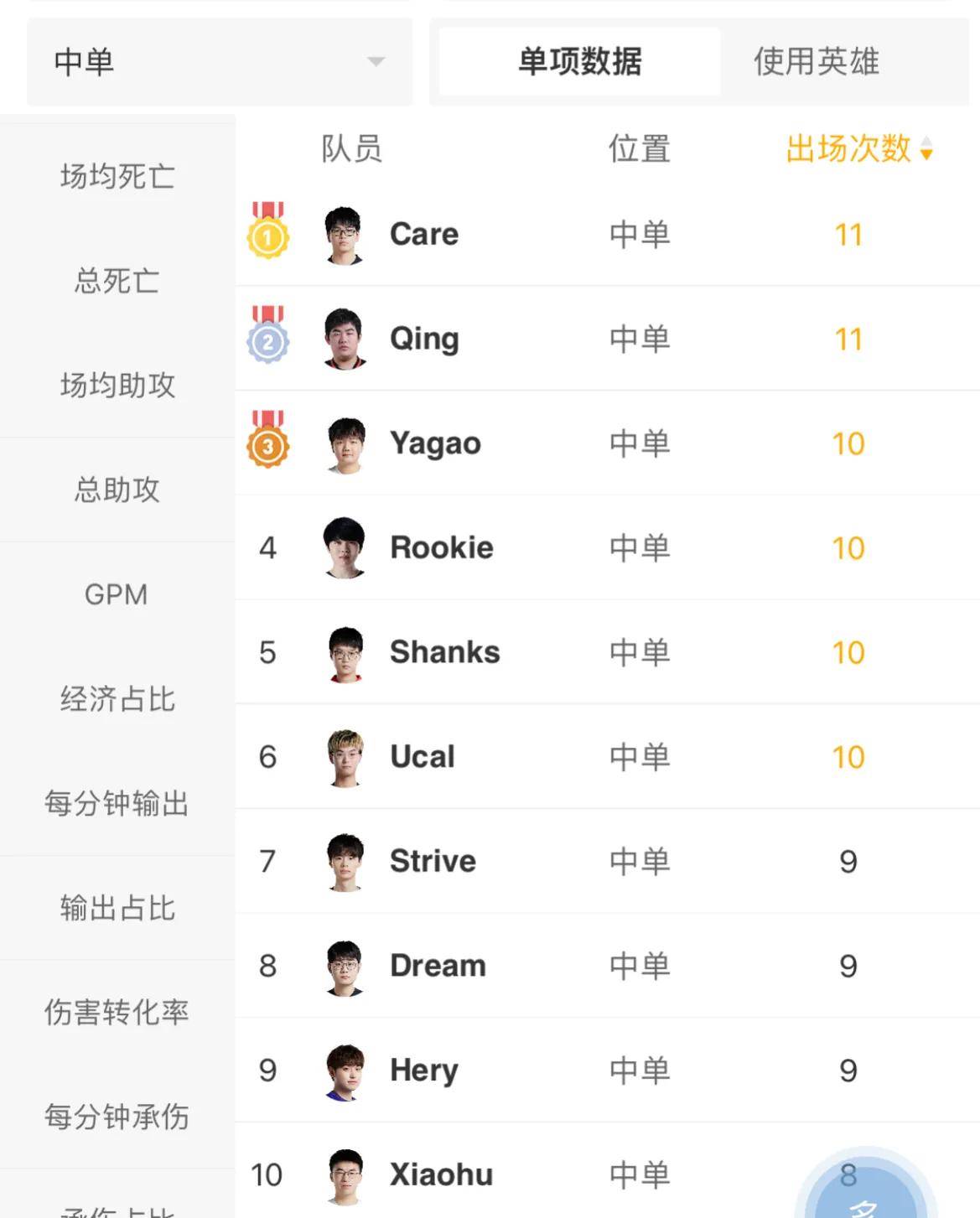Select the 场均死亡 stat
The image size is (980, 1218).
(117, 177)
